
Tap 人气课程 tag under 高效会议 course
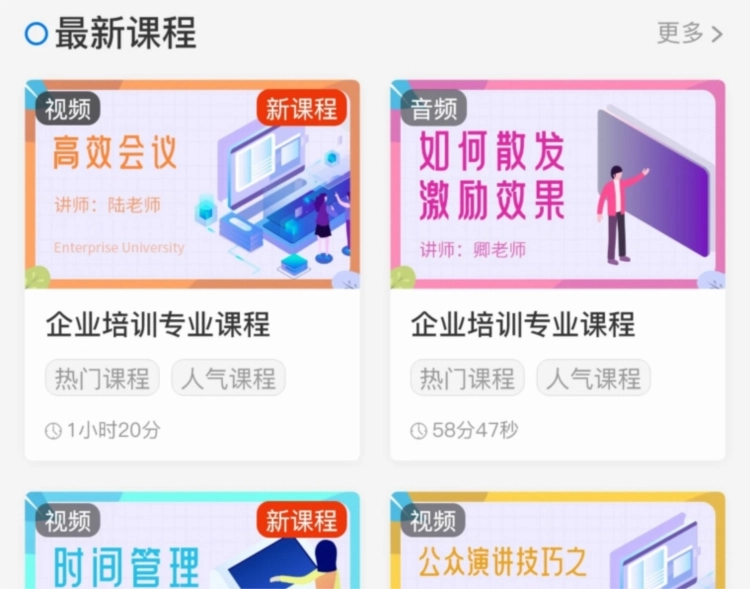229,378
